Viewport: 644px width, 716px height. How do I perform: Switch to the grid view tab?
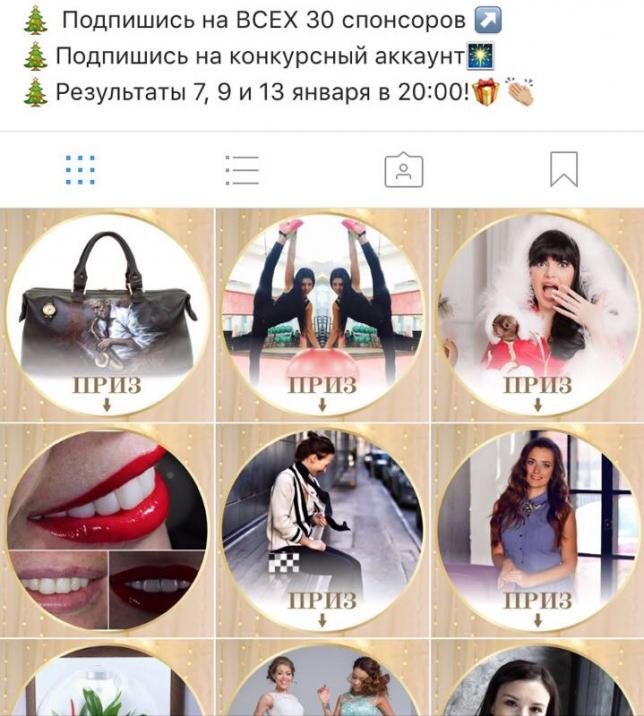point(80,170)
